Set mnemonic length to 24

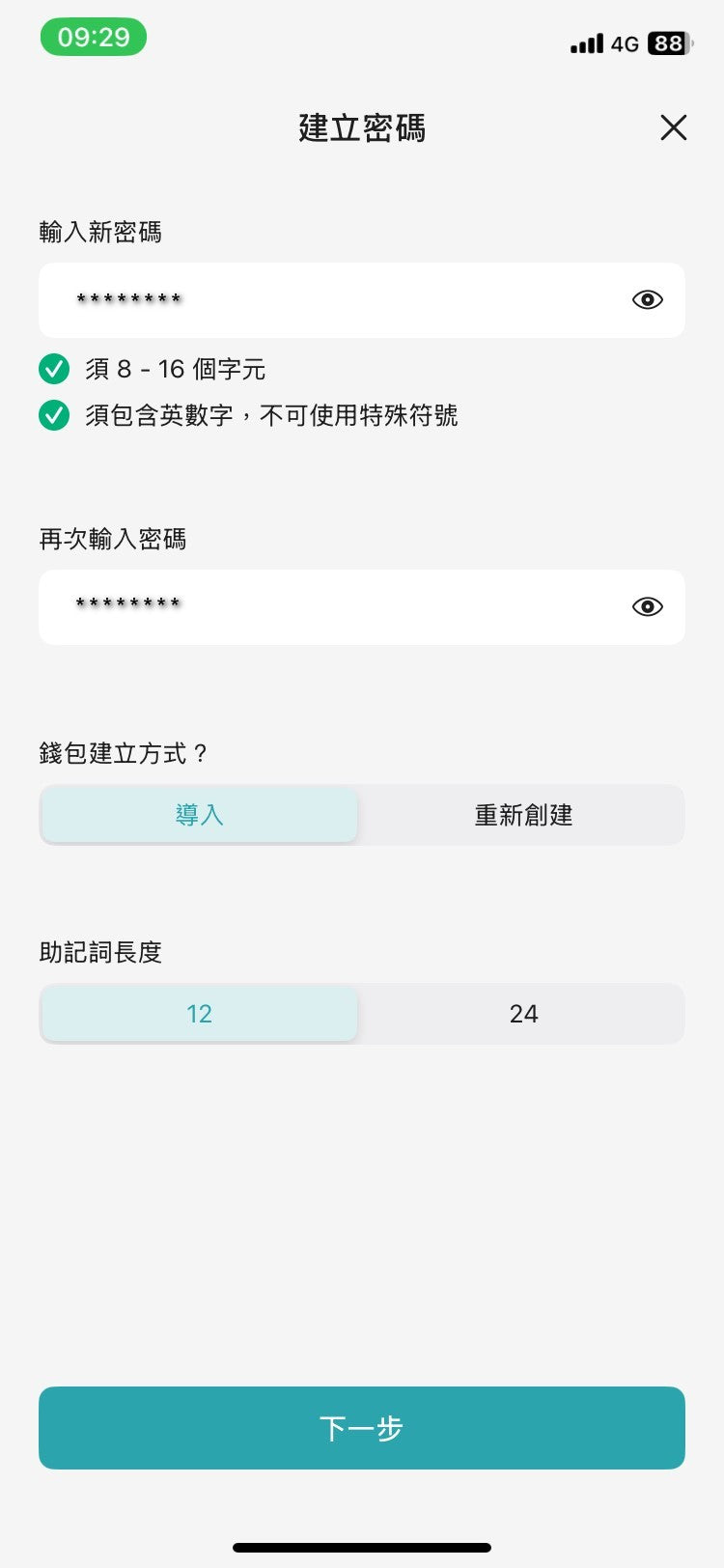[523, 1014]
